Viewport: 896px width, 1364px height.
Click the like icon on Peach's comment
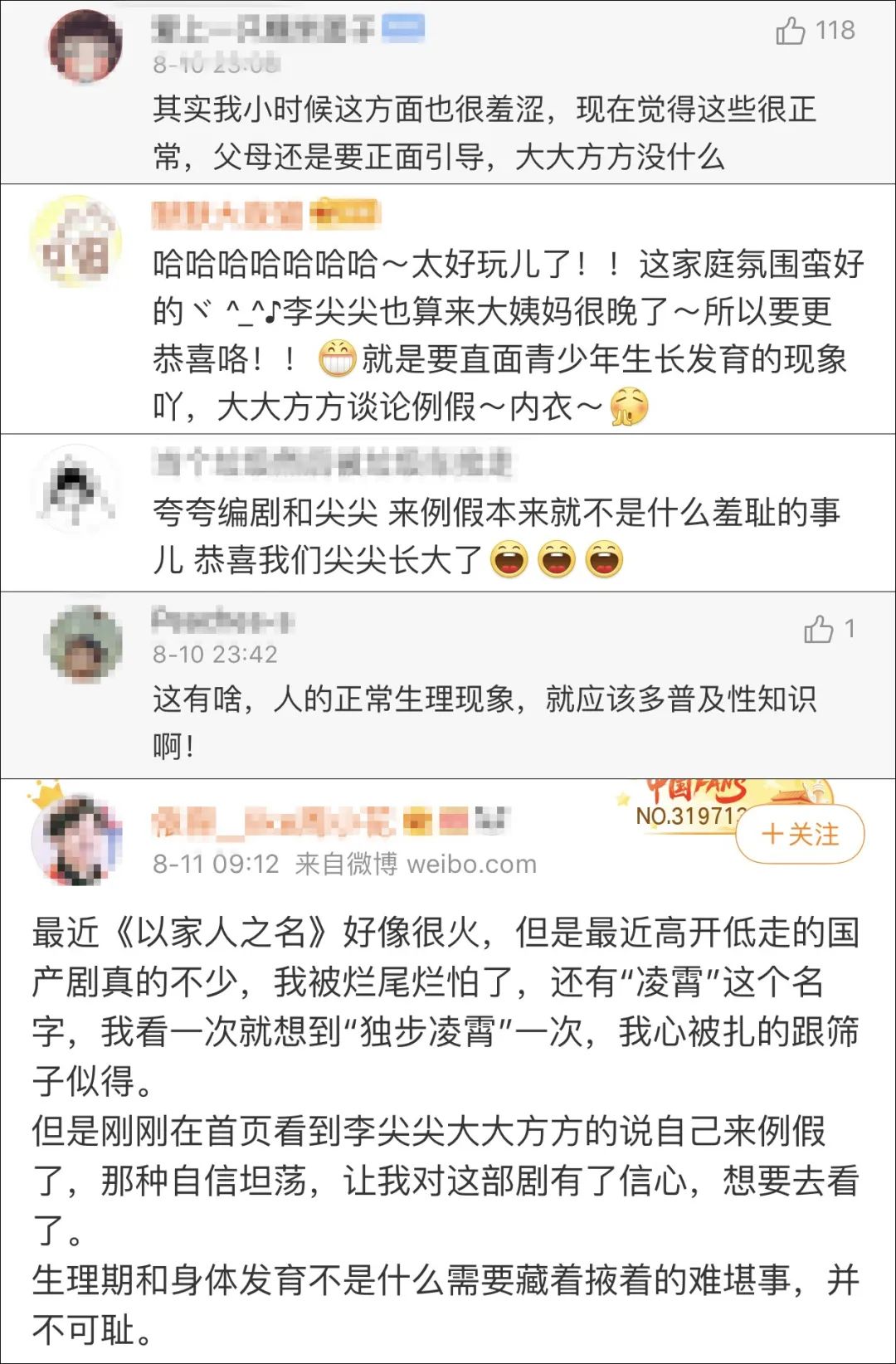click(x=821, y=631)
